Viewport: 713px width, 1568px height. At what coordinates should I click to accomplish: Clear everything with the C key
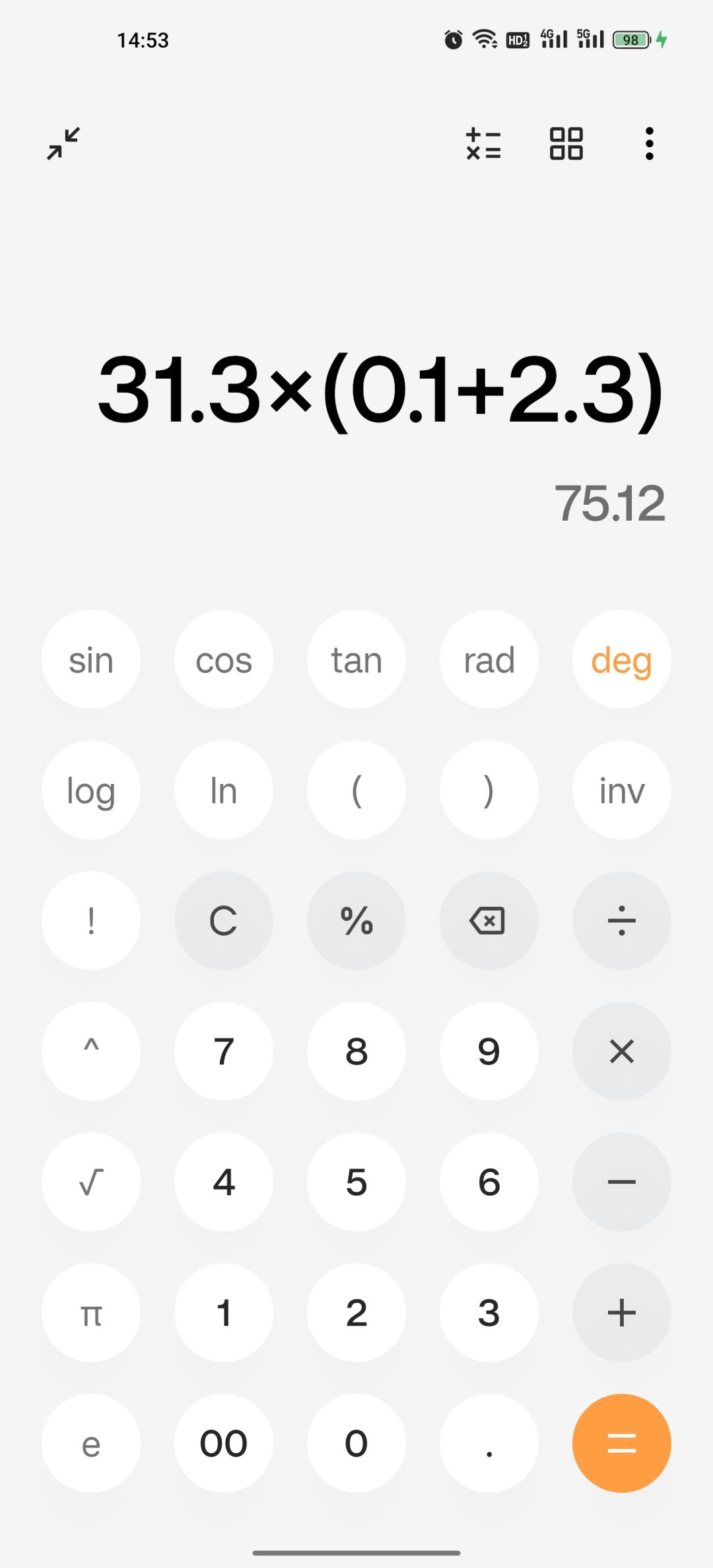click(224, 921)
